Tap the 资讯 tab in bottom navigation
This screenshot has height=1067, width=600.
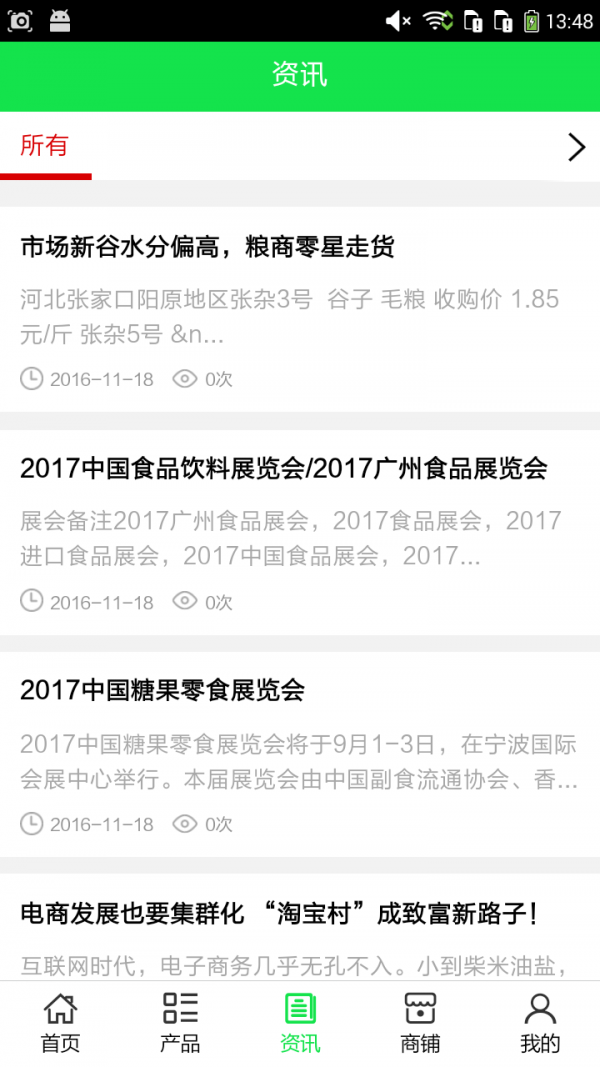(x=300, y=1023)
